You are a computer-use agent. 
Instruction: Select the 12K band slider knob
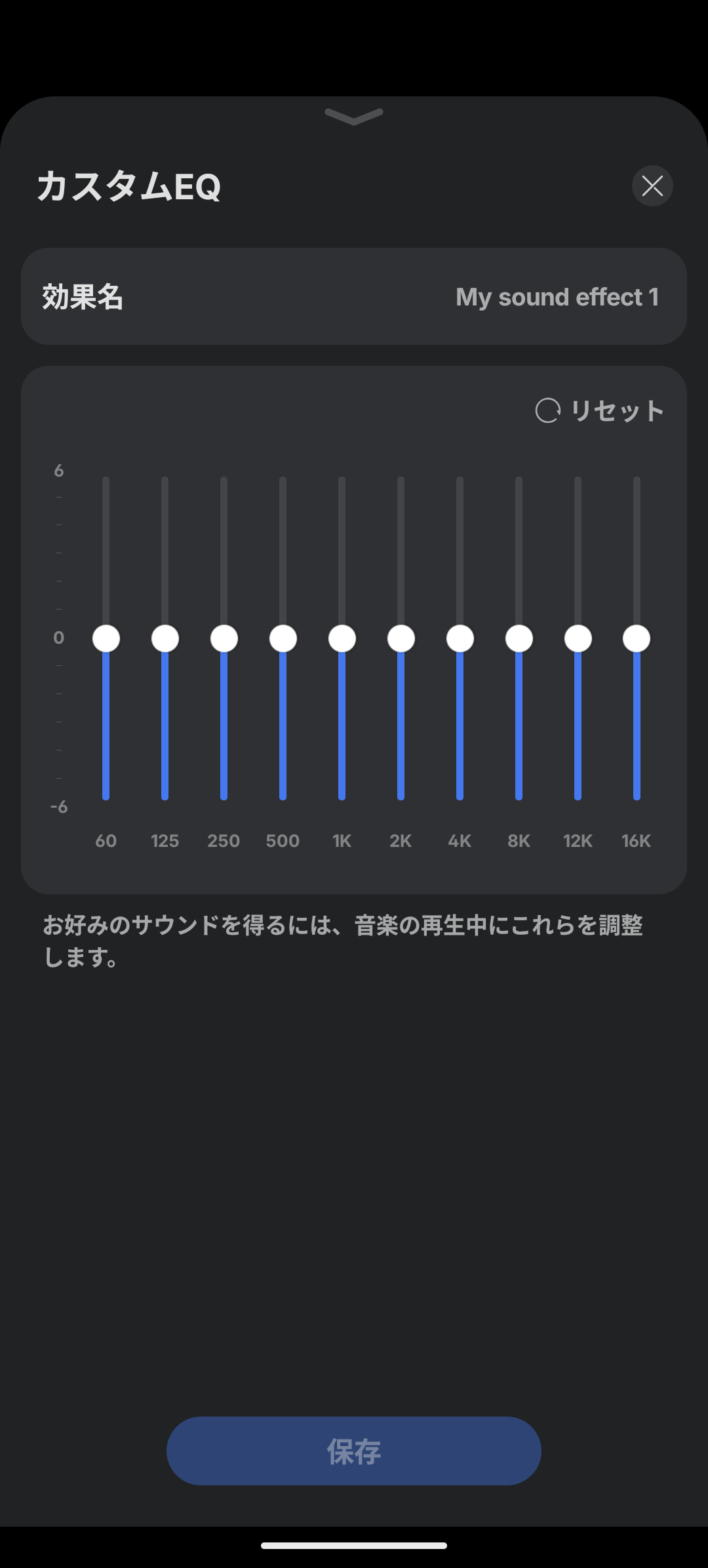click(578, 638)
